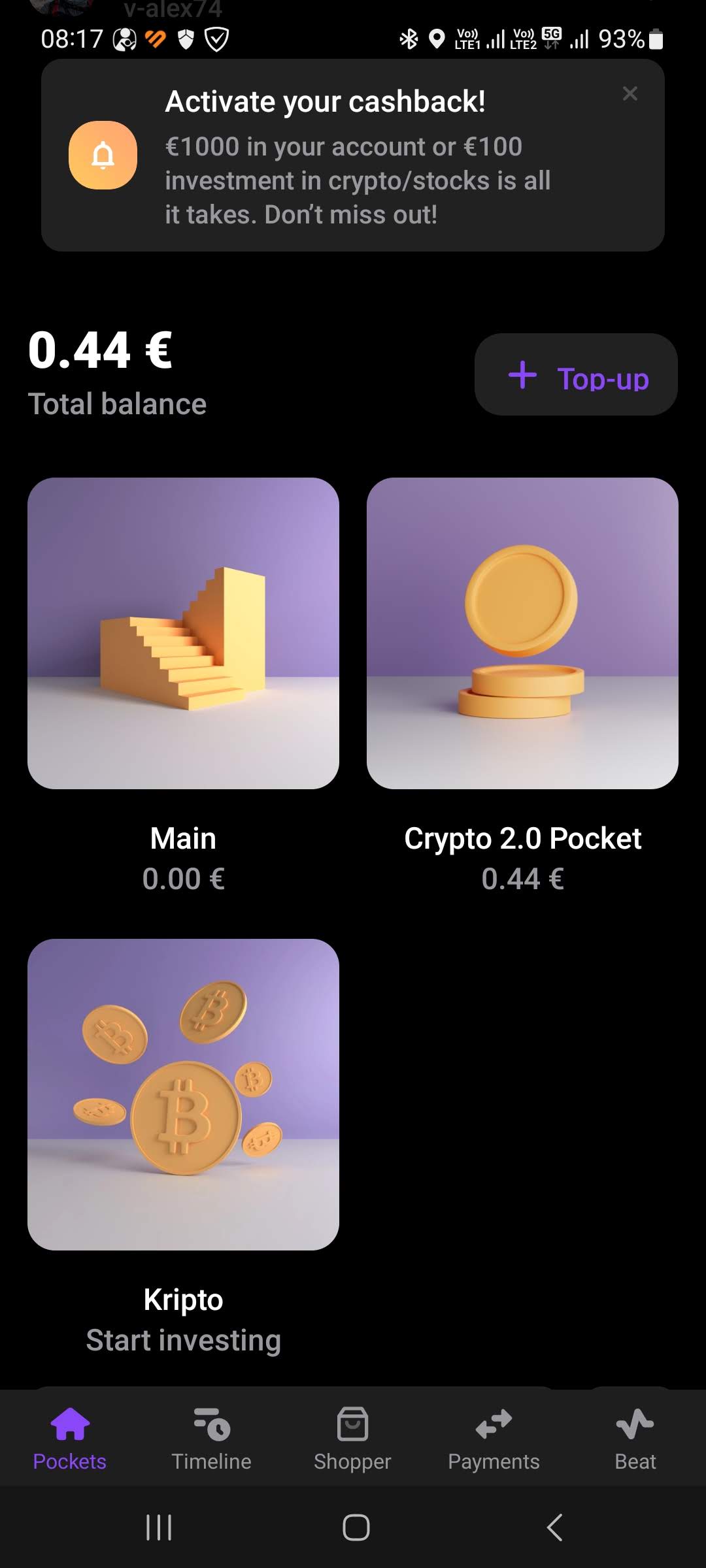This screenshot has height=1568, width=706.
Task: Tap the Top-up button
Action: coord(576,375)
